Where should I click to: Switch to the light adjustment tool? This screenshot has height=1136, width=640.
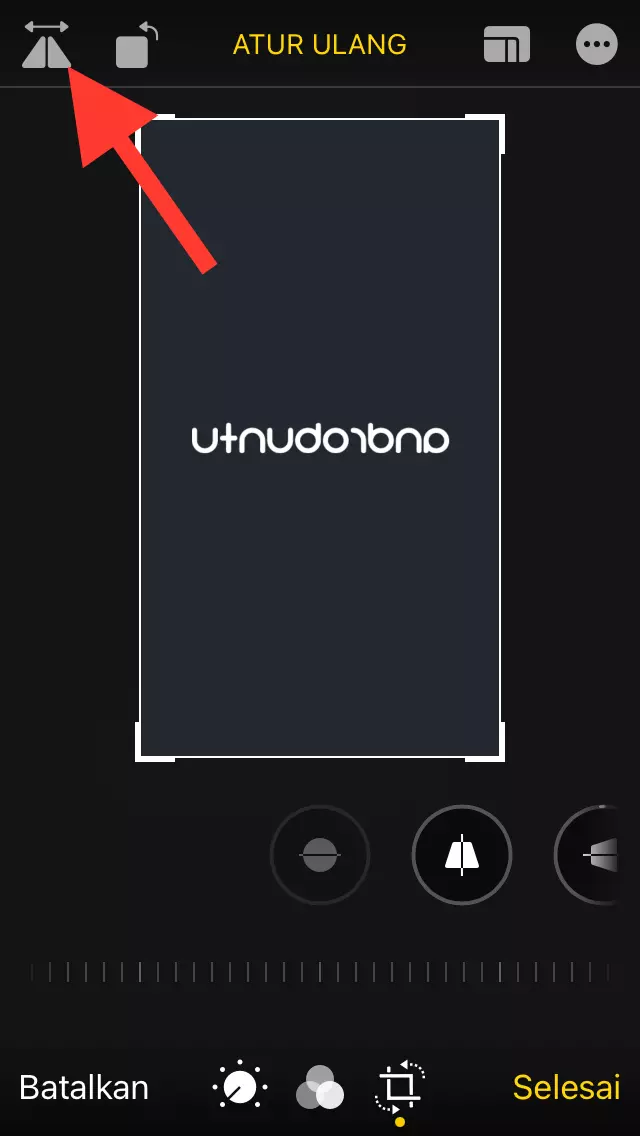click(x=240, y=1087)
